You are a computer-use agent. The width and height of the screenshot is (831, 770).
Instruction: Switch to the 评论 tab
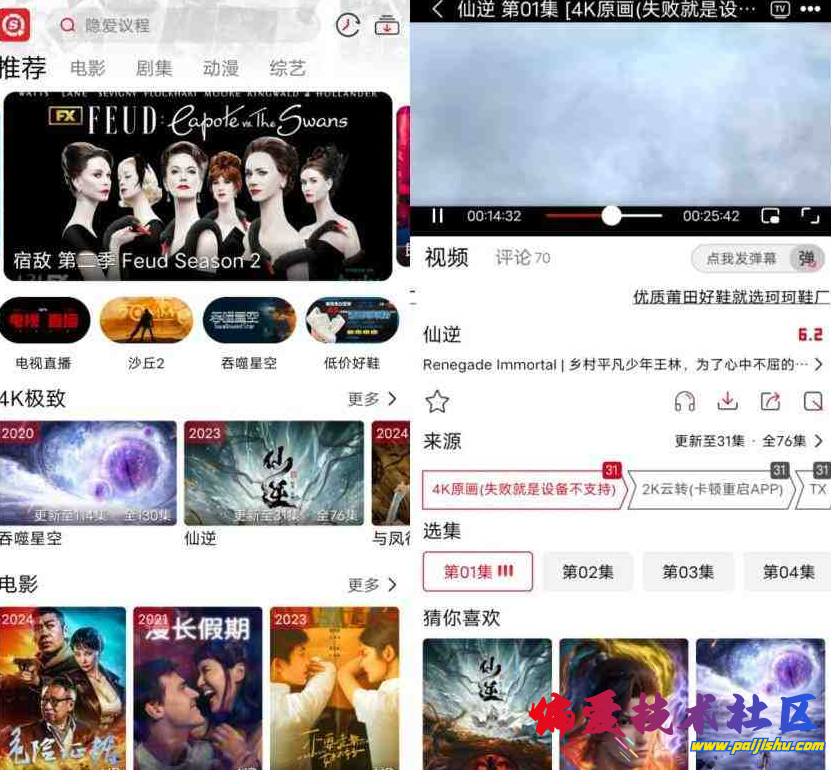[x=522, y=258]
